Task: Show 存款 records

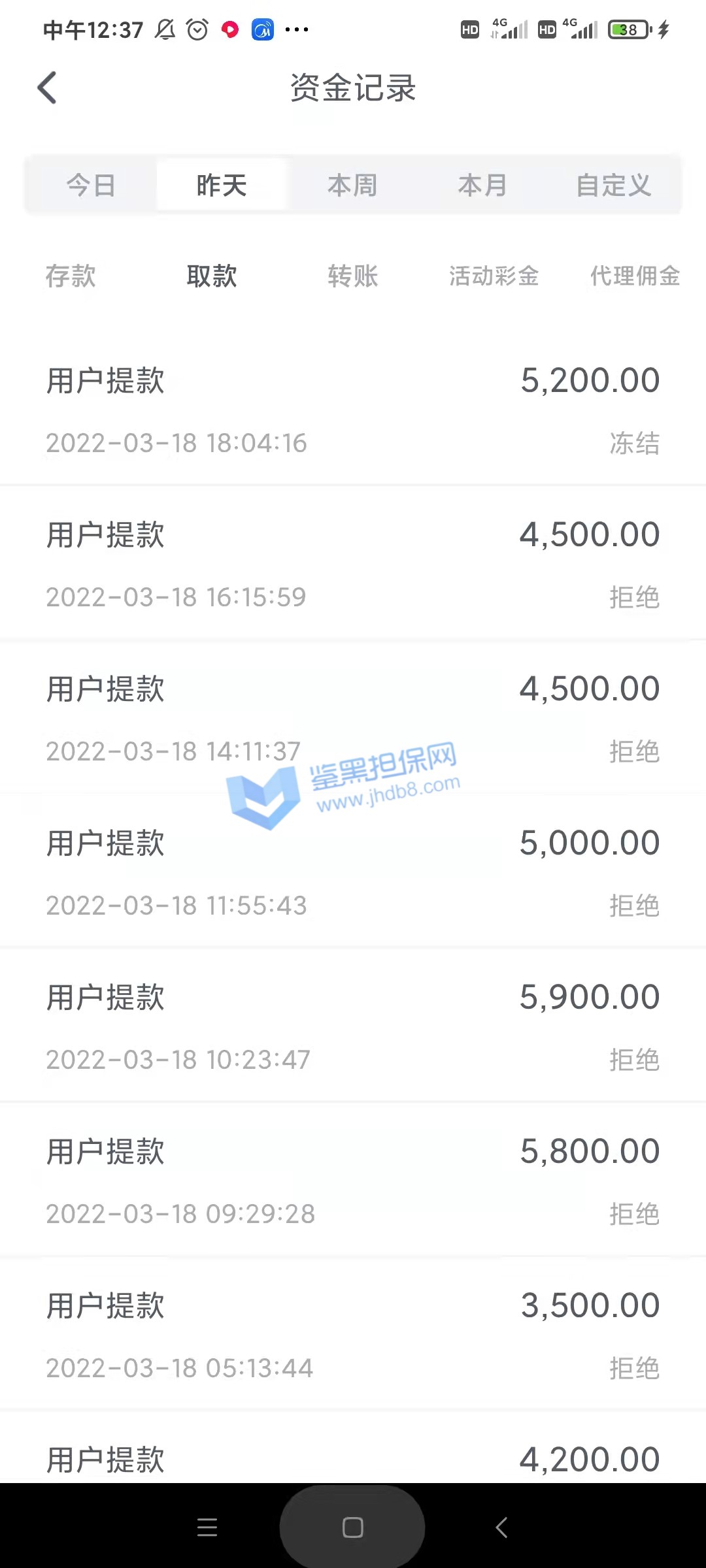Action: [71, 276]
